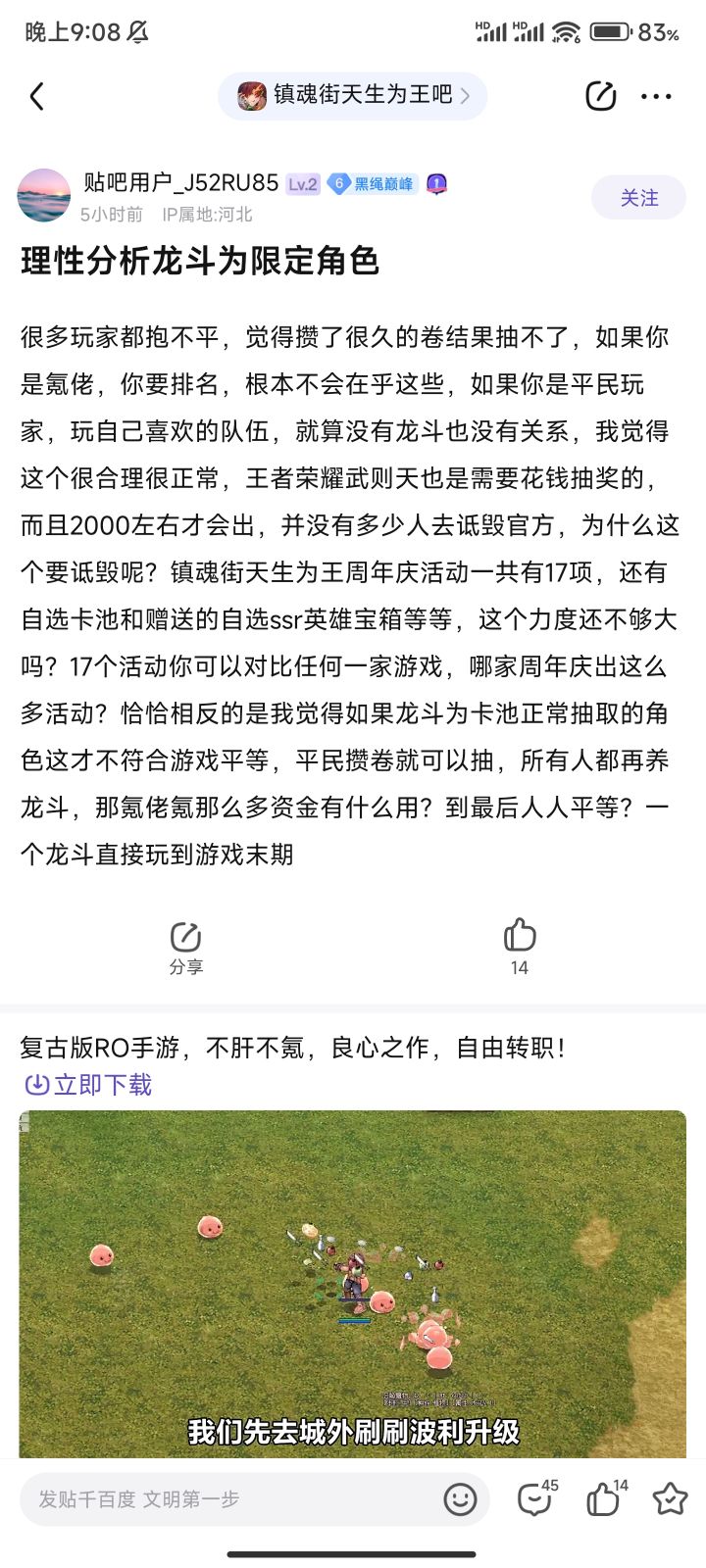
Task: Open the emoji picker in the comment bar
Action: coord(460,1498)
